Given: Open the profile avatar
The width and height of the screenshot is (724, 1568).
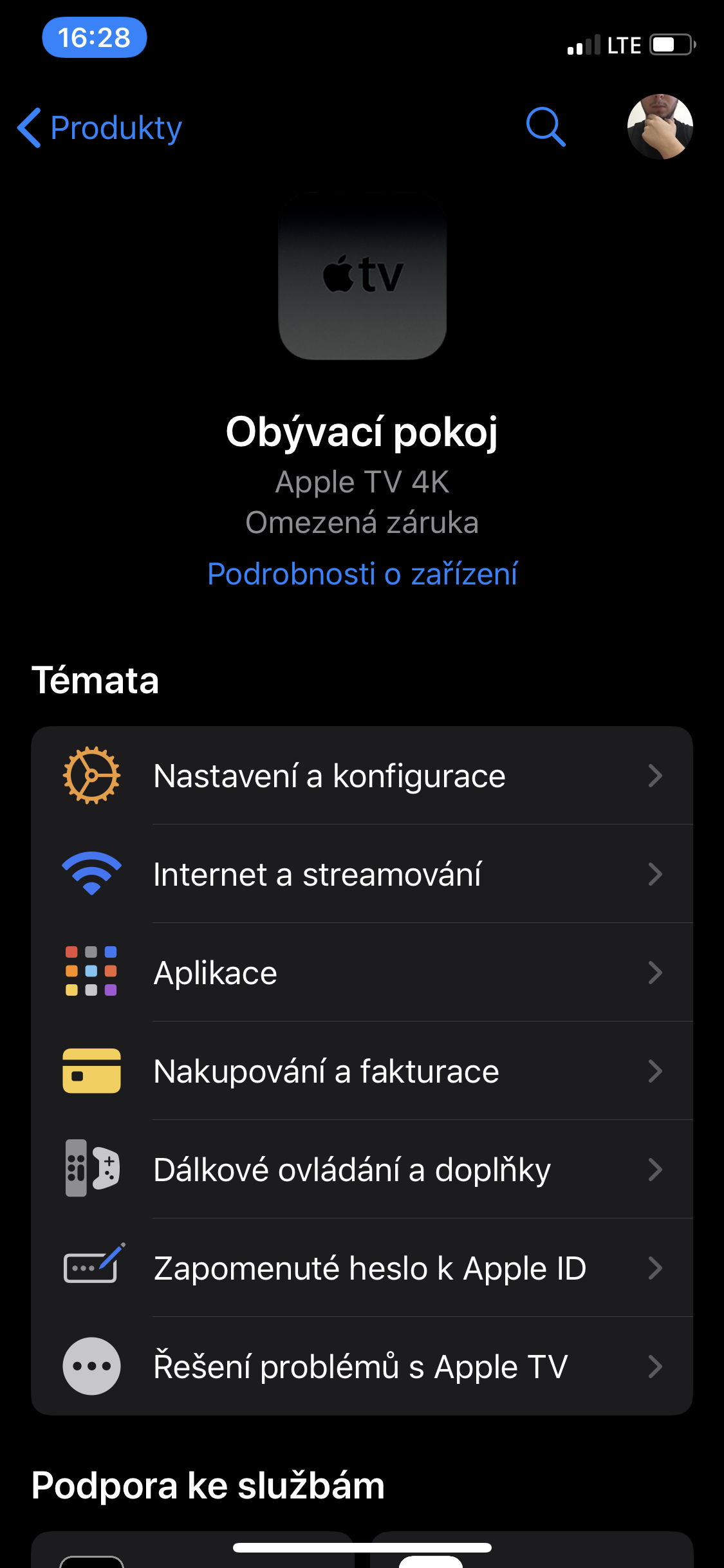Looking at the screenshot, I should point(660,127).
